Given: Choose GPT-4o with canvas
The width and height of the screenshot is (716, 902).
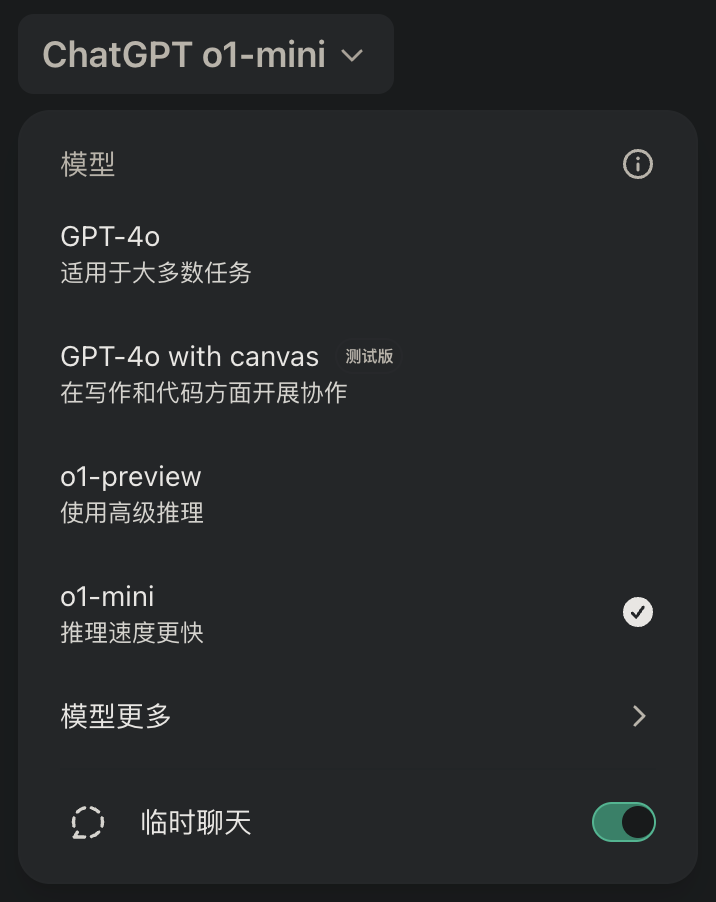Looking at the screenshot, I should tap(357, 374).
